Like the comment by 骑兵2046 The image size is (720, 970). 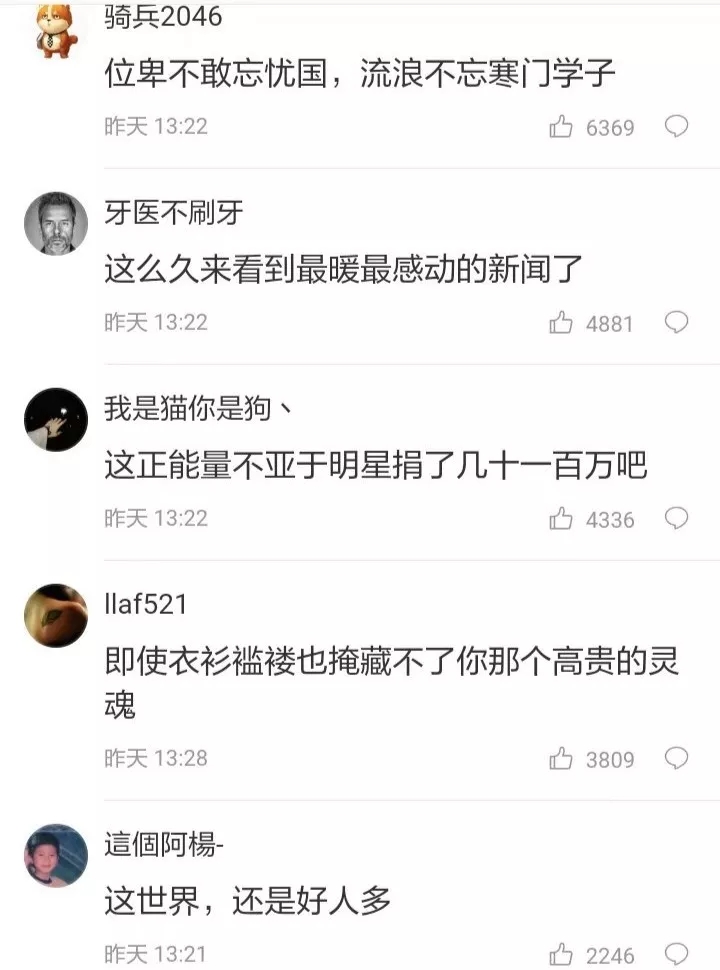(x=561, y=127)
